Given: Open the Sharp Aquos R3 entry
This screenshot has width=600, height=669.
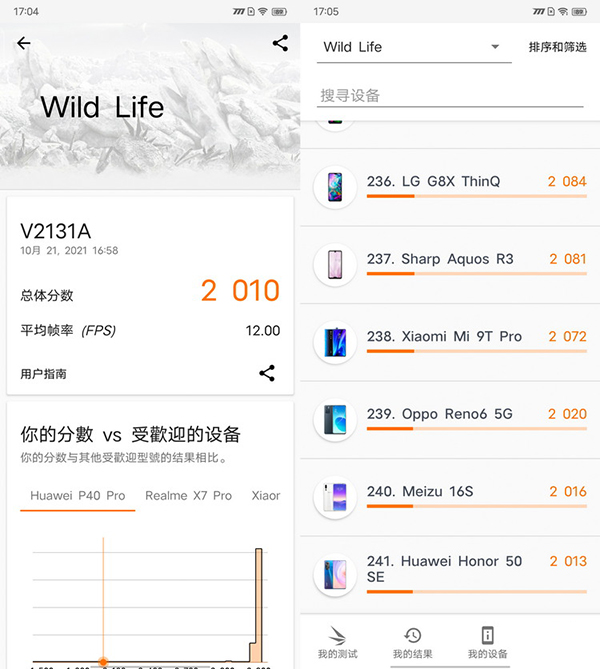Looking at the screenshot, I should pos(449,264).
